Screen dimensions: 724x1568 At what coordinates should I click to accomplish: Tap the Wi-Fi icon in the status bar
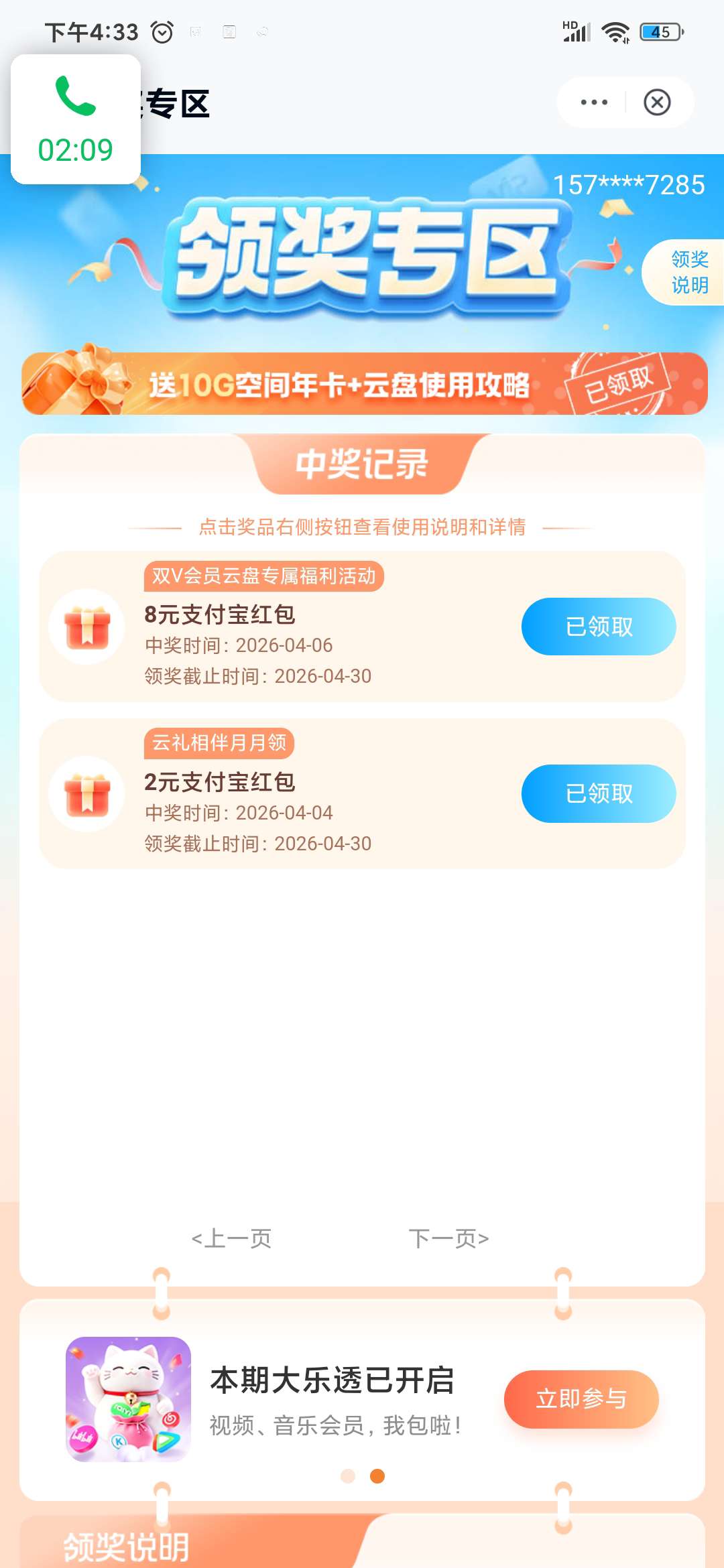coord(614,30)
